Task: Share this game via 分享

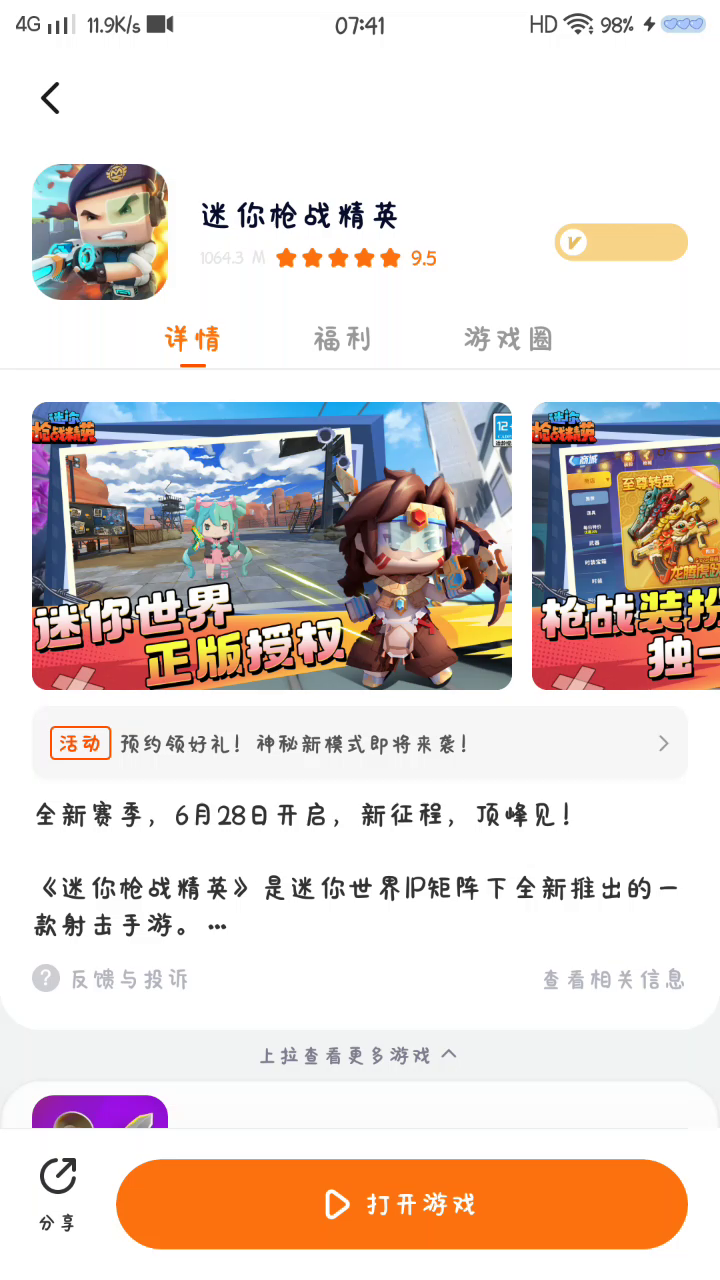Action: point(58,1194)
